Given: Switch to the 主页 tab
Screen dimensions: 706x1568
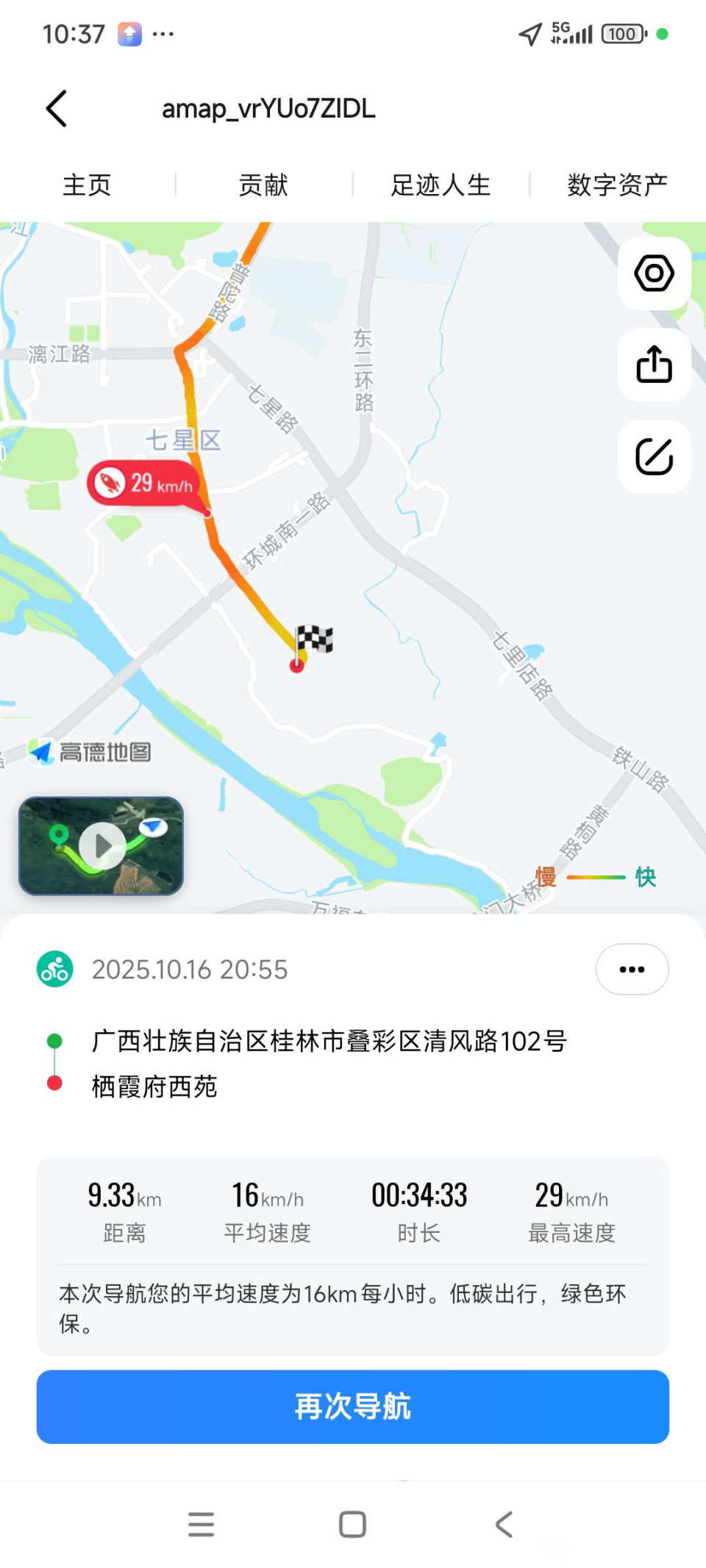Looking at the screenshot, I should tap(87, 185).
